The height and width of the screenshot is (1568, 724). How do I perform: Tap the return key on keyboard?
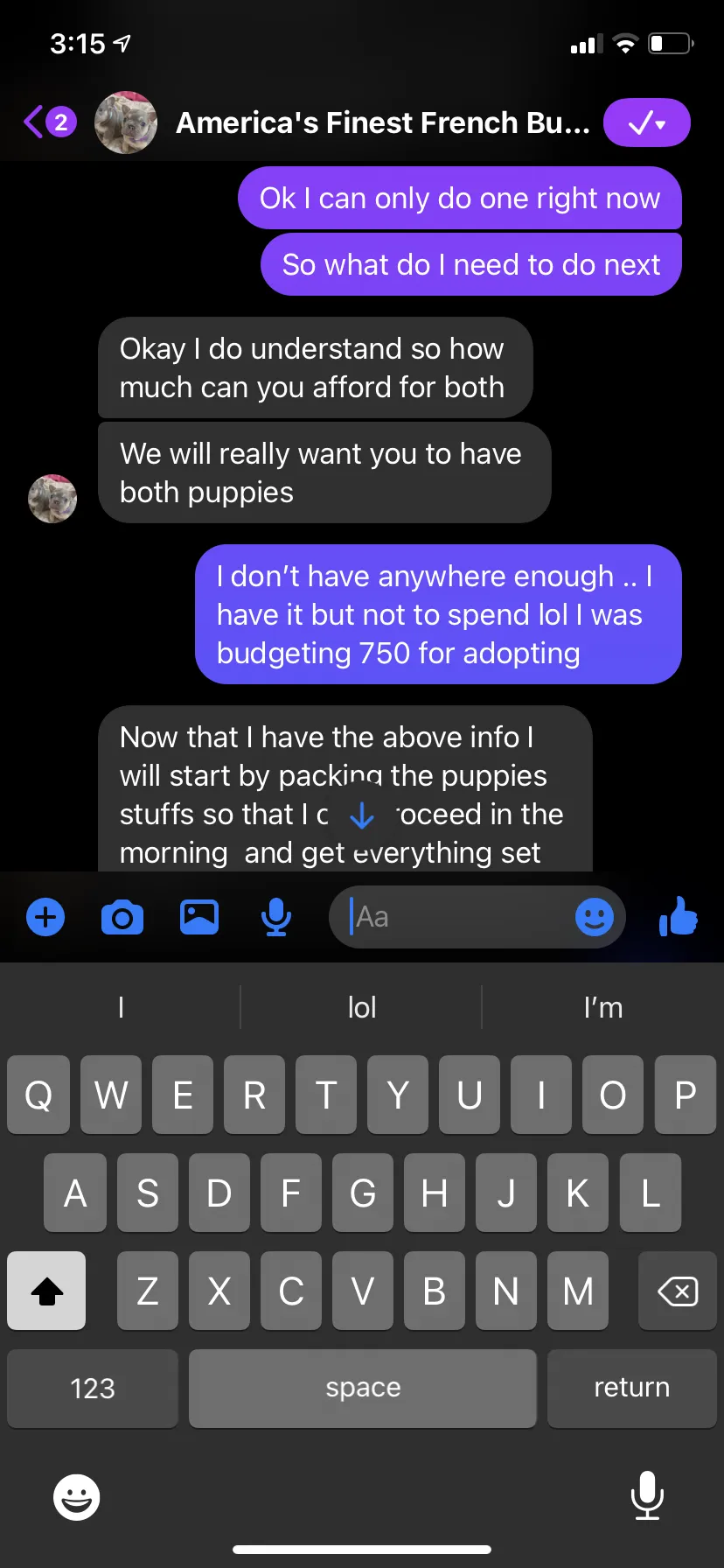point(632,1388)
